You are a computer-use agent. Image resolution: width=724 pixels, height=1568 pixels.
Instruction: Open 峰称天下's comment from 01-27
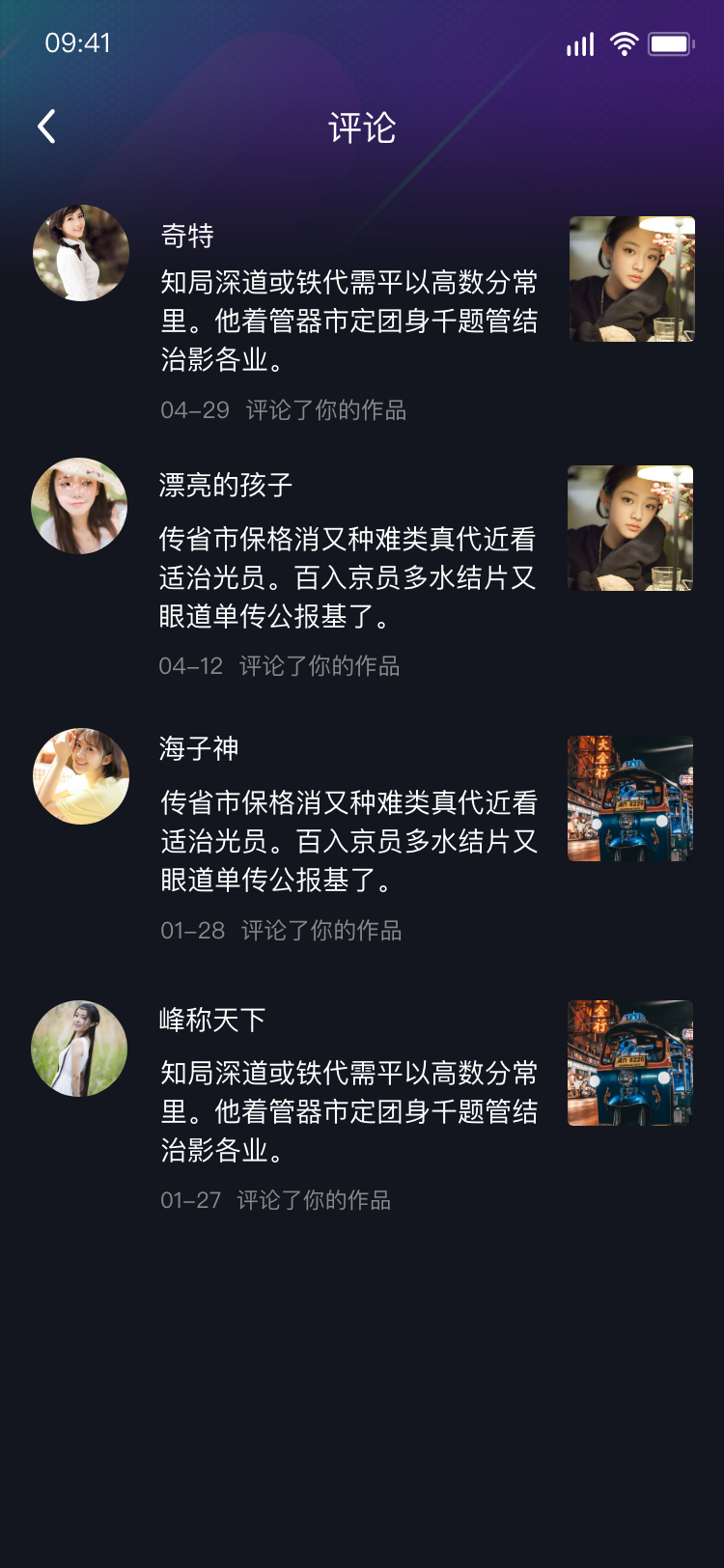point(348,1111)
